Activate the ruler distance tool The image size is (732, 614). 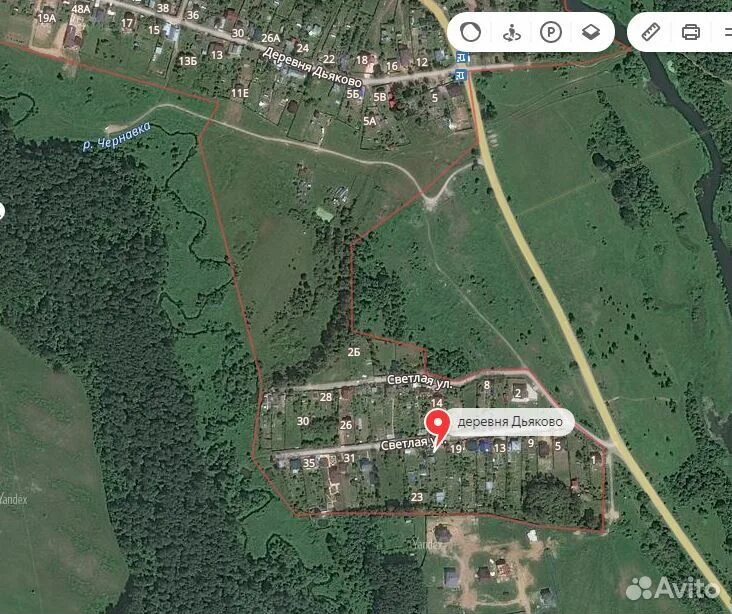pos(651,32)
